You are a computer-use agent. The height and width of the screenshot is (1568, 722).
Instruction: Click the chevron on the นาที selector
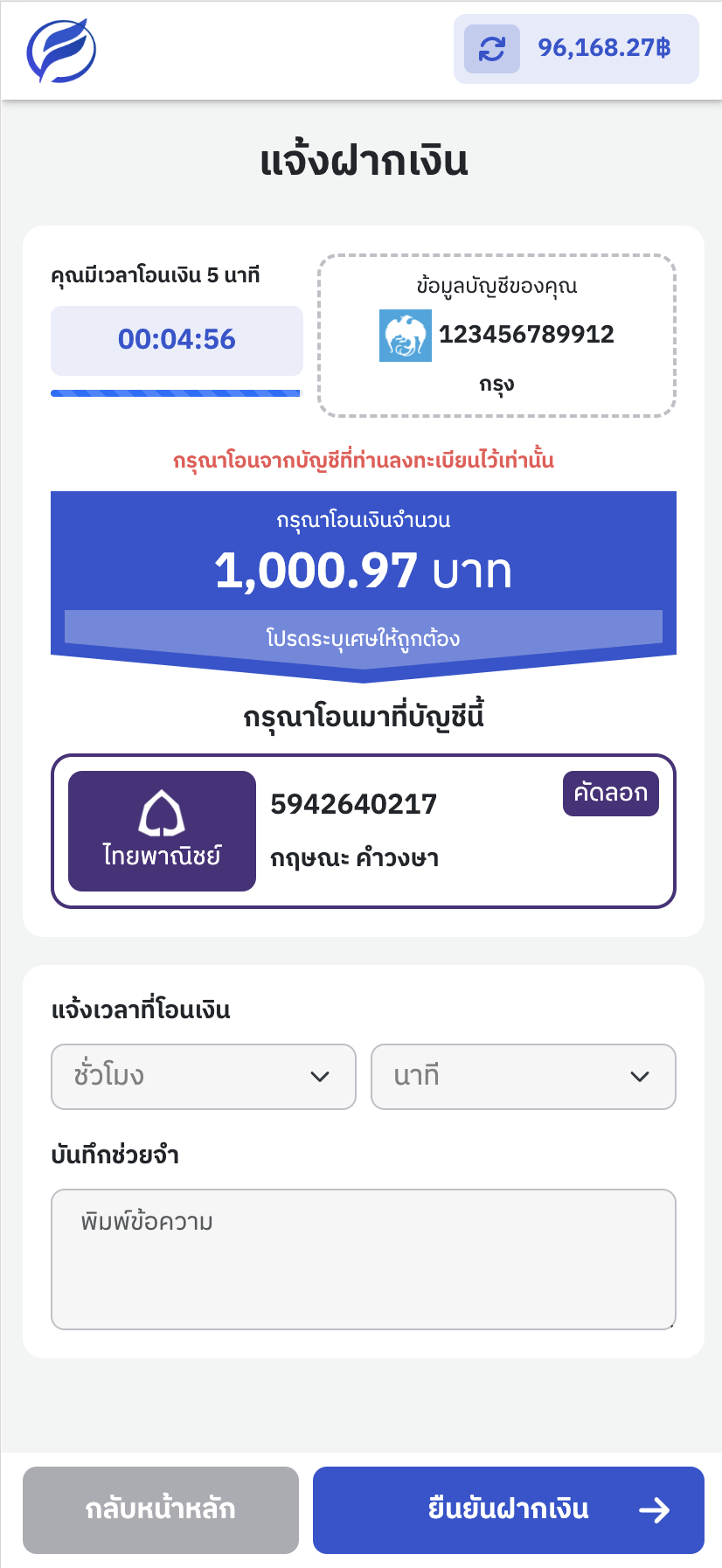pos(642,1077)
